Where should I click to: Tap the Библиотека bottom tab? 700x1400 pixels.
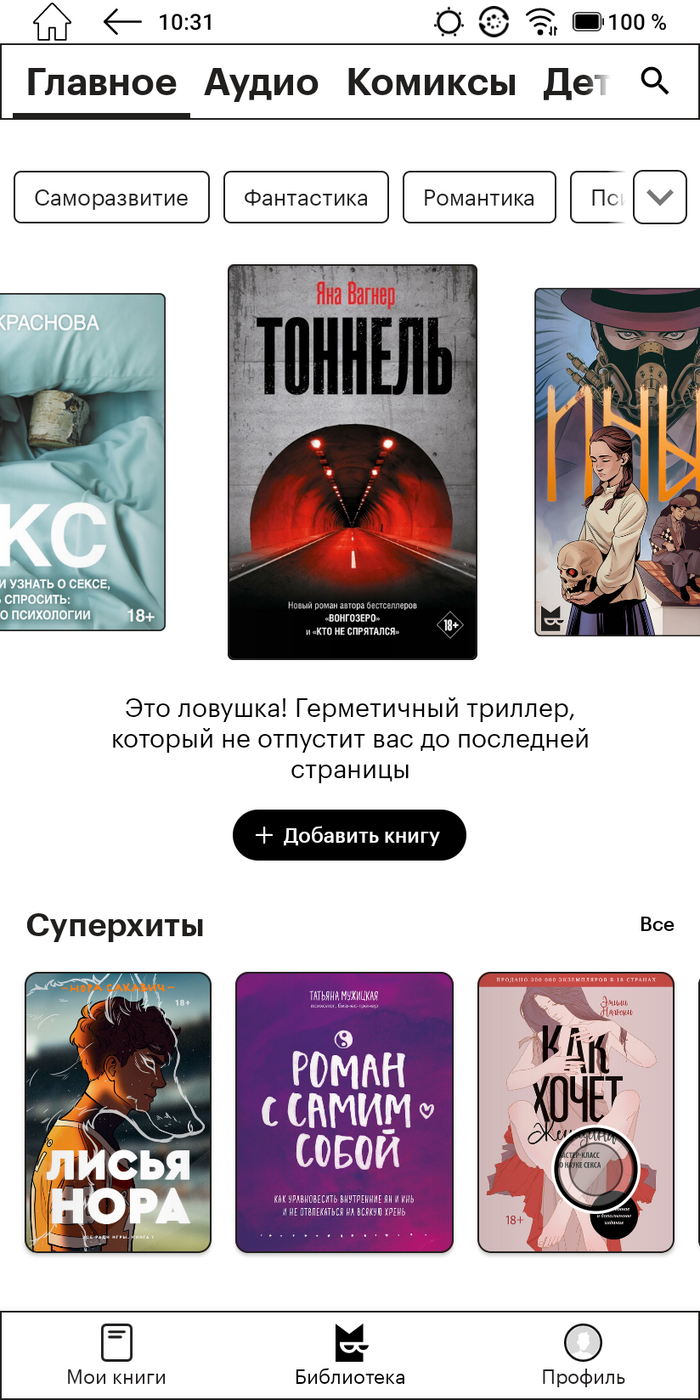tap(350, 1355)
